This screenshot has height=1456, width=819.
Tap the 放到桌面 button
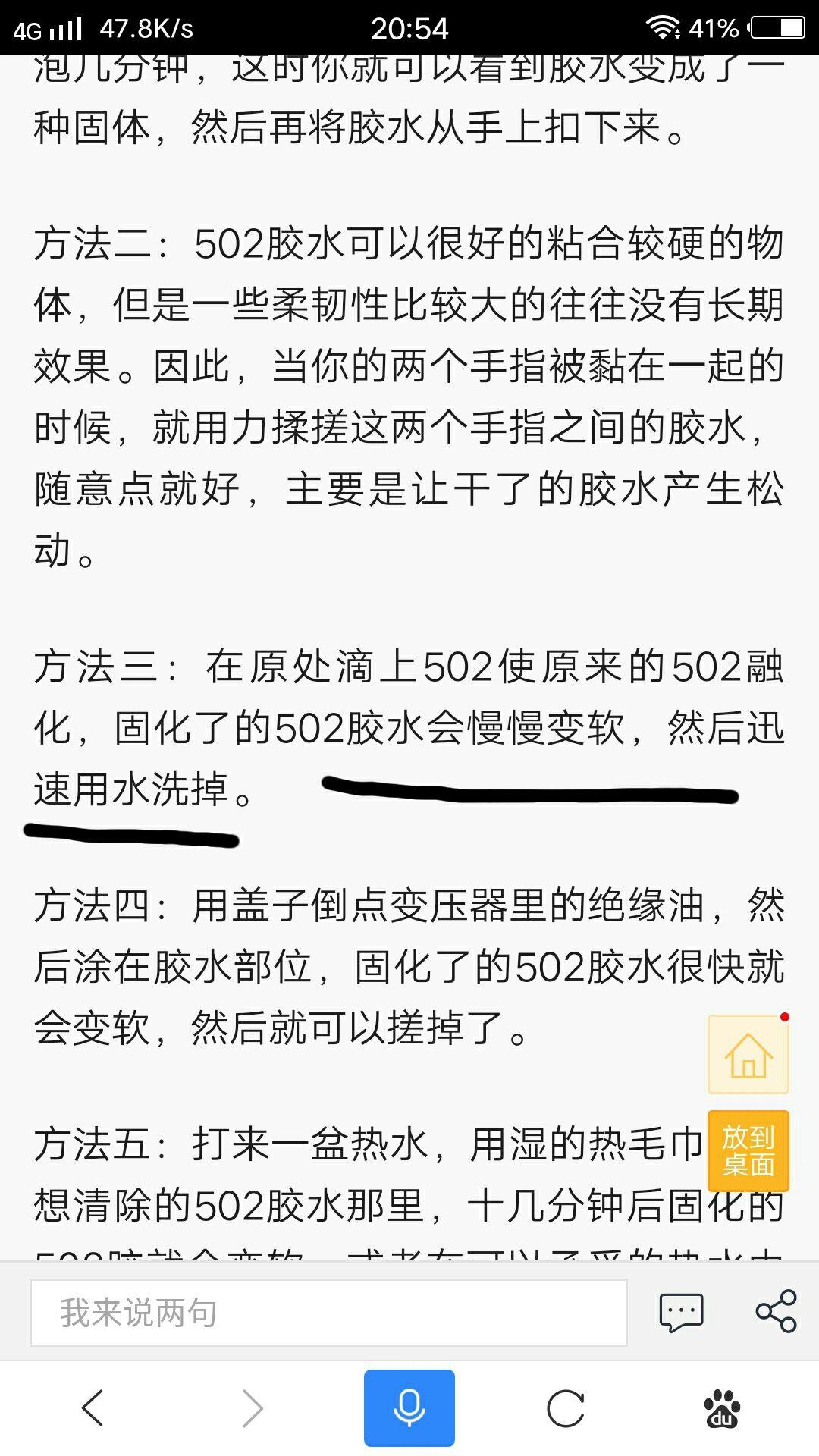point(748,1150)
